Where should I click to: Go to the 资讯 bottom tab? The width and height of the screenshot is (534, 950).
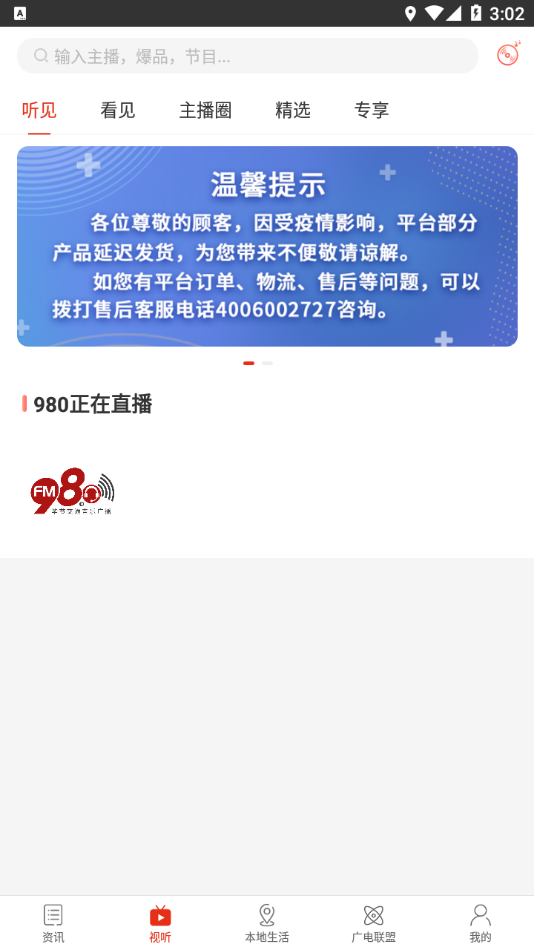(x=53, y=923)
